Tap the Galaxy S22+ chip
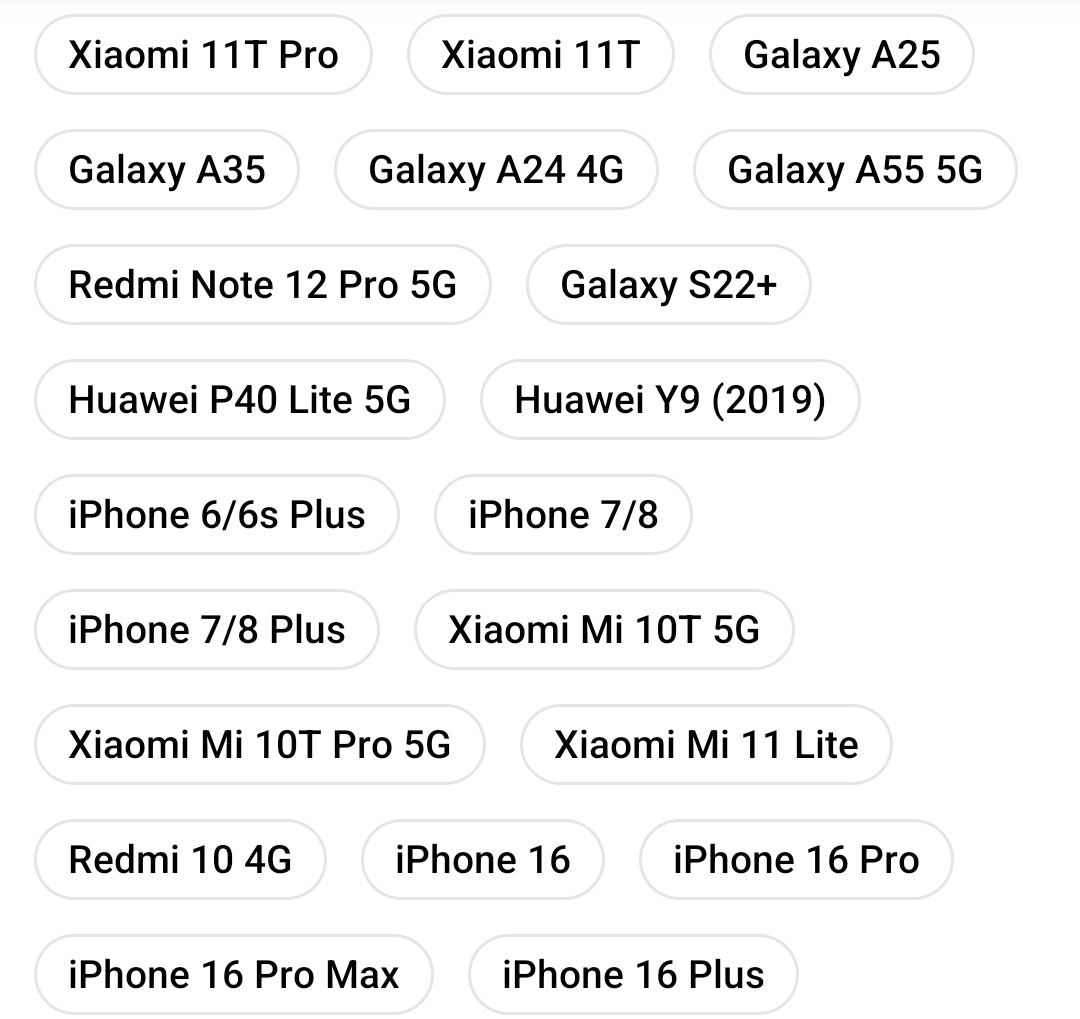The height and width of the screenshot is (1019, 1080). pyautogui.click(x=668, y=285)
